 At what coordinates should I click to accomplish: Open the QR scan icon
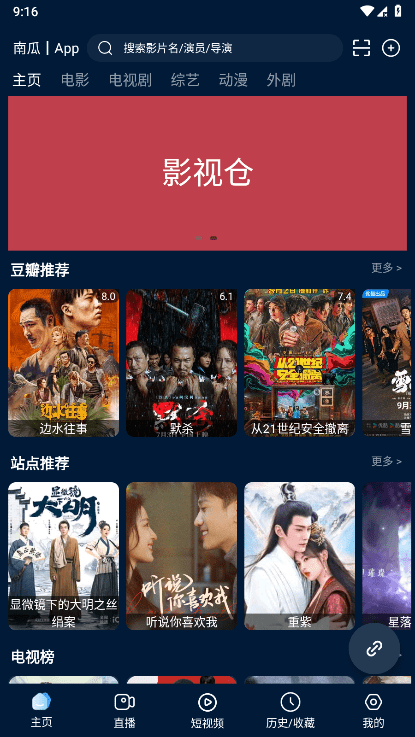[x=361, y=48]
